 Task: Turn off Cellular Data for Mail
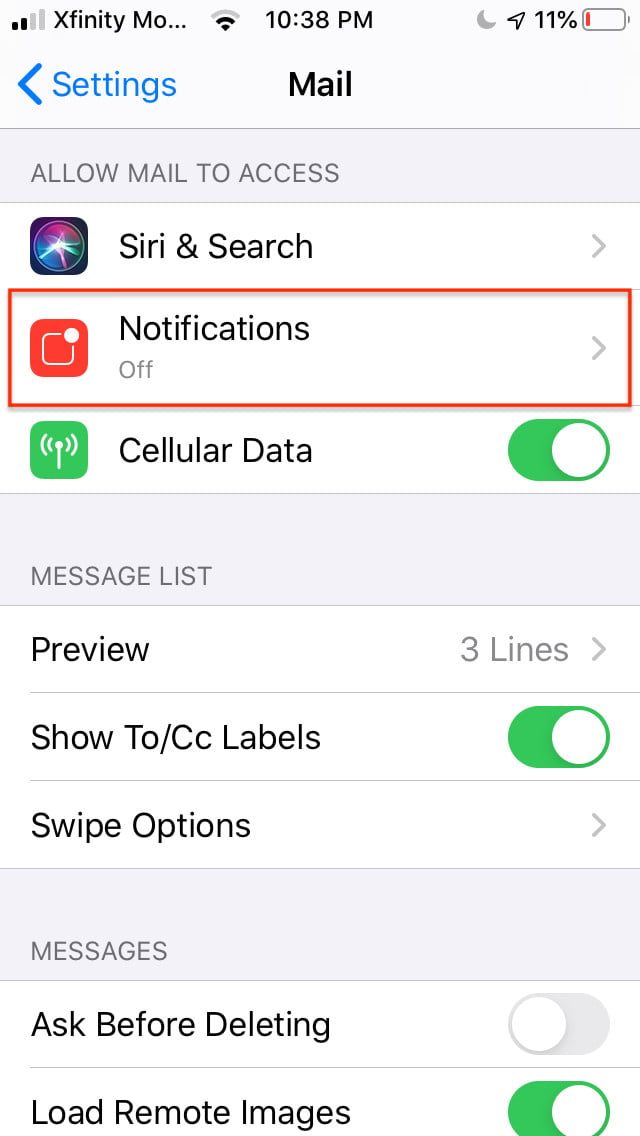(558, 450)
